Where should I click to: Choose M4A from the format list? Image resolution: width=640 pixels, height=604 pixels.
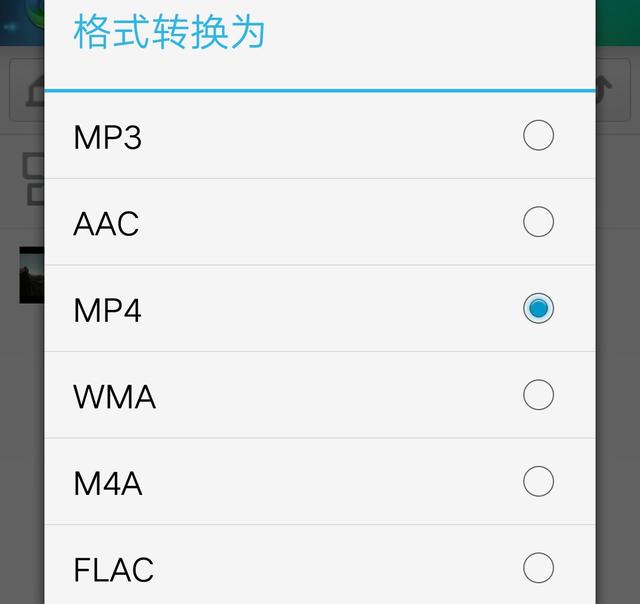click(538, 482)
